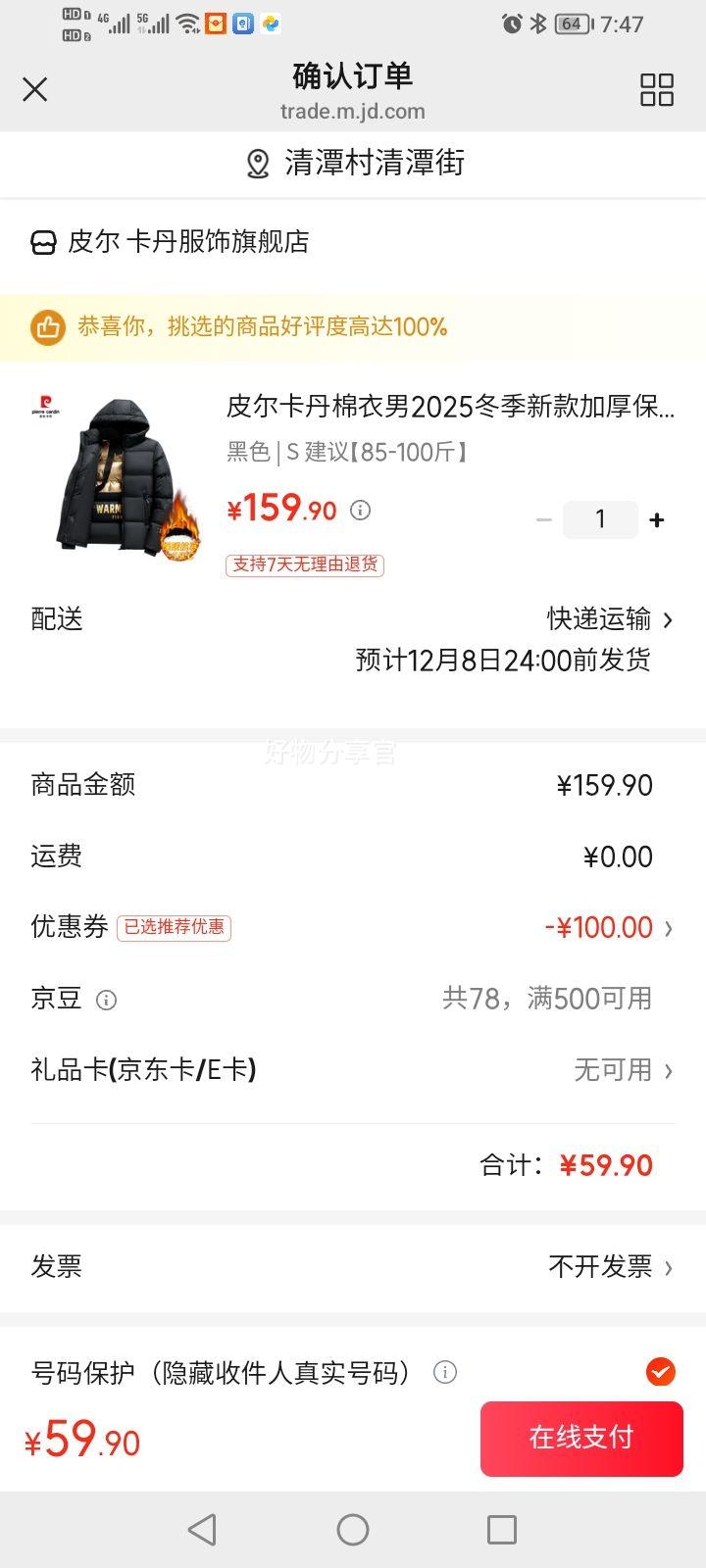Show 号码保护 information icon
Screen dimensions: 706x1568
tap(445, 1372)
